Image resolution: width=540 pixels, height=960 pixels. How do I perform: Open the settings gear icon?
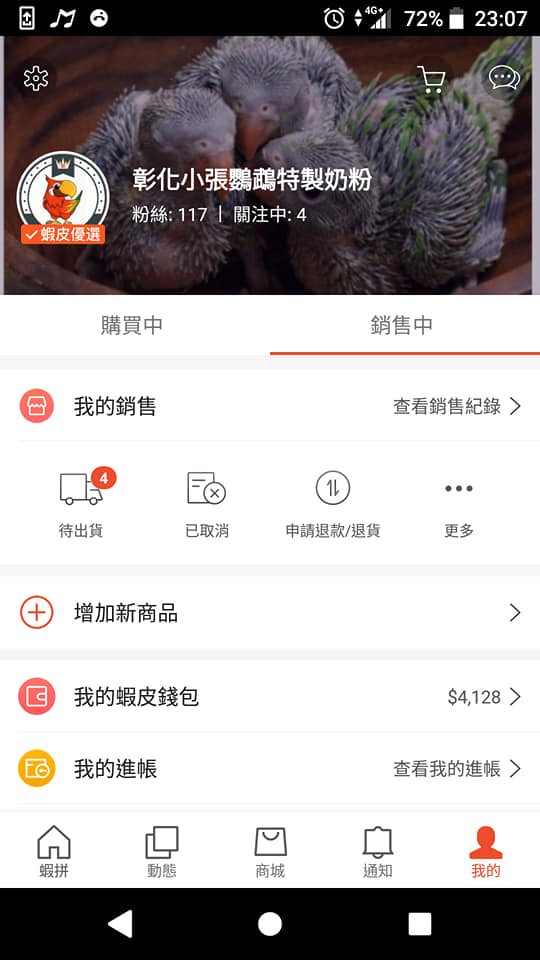click(36, 78)
